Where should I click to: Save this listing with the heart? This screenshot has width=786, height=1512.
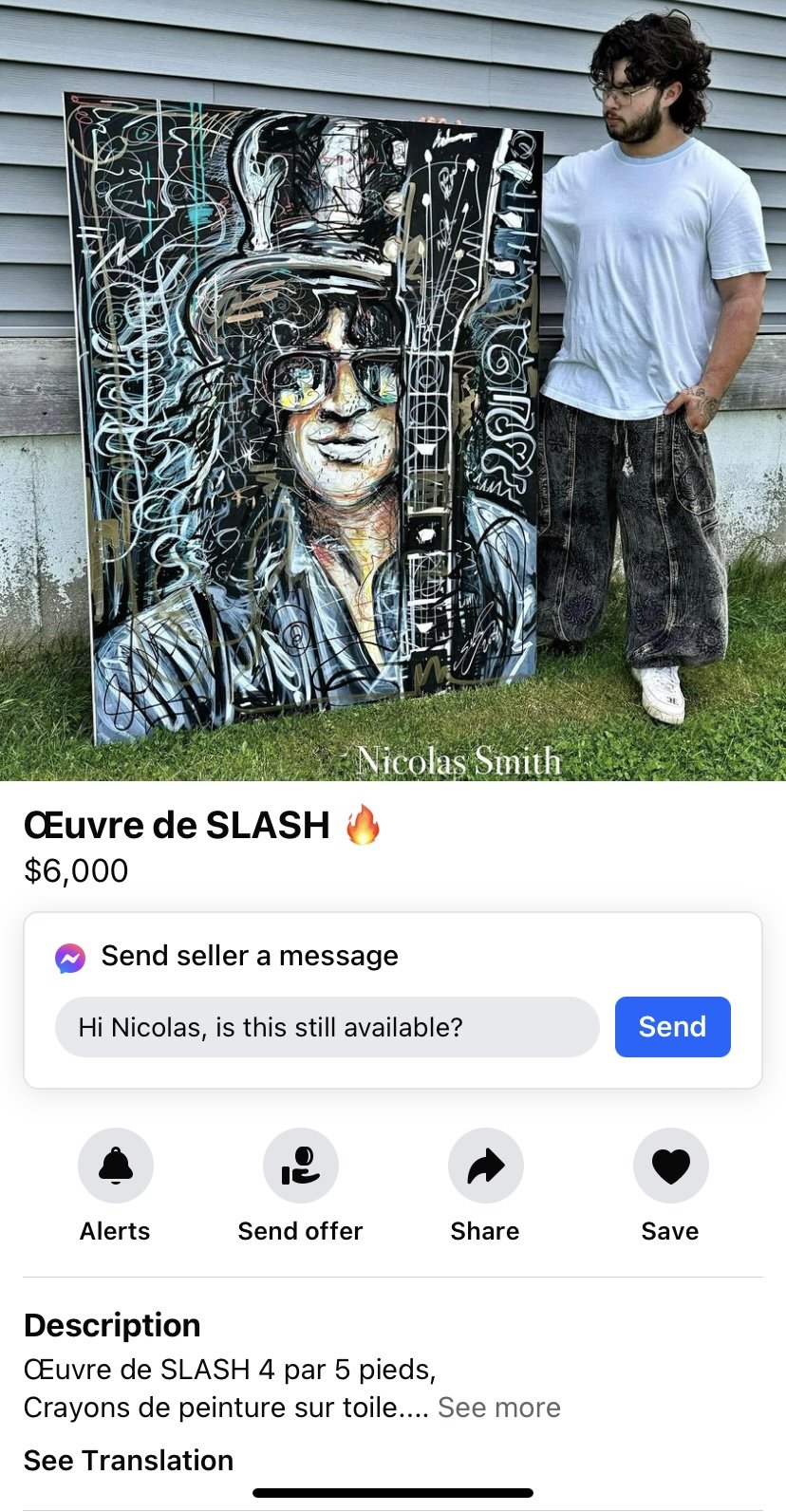(670, 1166)
